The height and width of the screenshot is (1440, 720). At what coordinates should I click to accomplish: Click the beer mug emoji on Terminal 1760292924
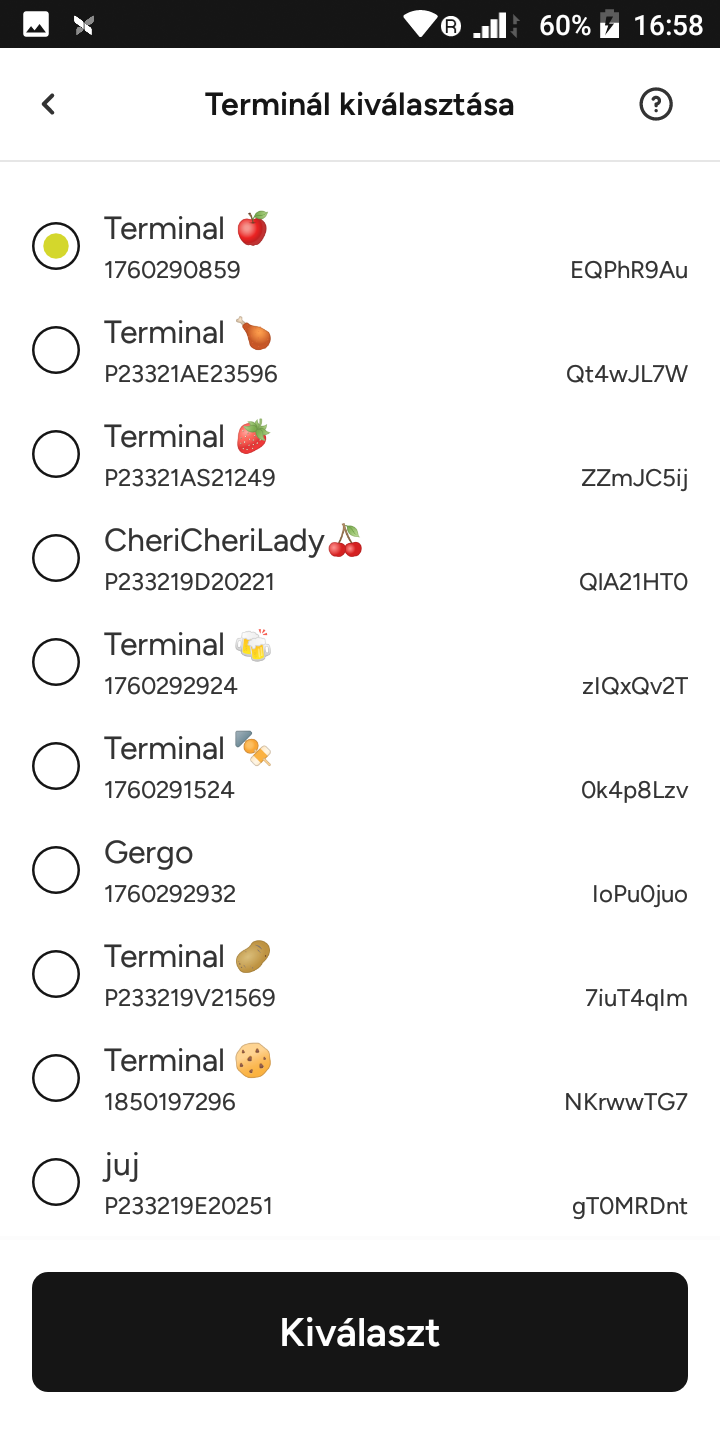pyautogui.click(x=251, y=643)
